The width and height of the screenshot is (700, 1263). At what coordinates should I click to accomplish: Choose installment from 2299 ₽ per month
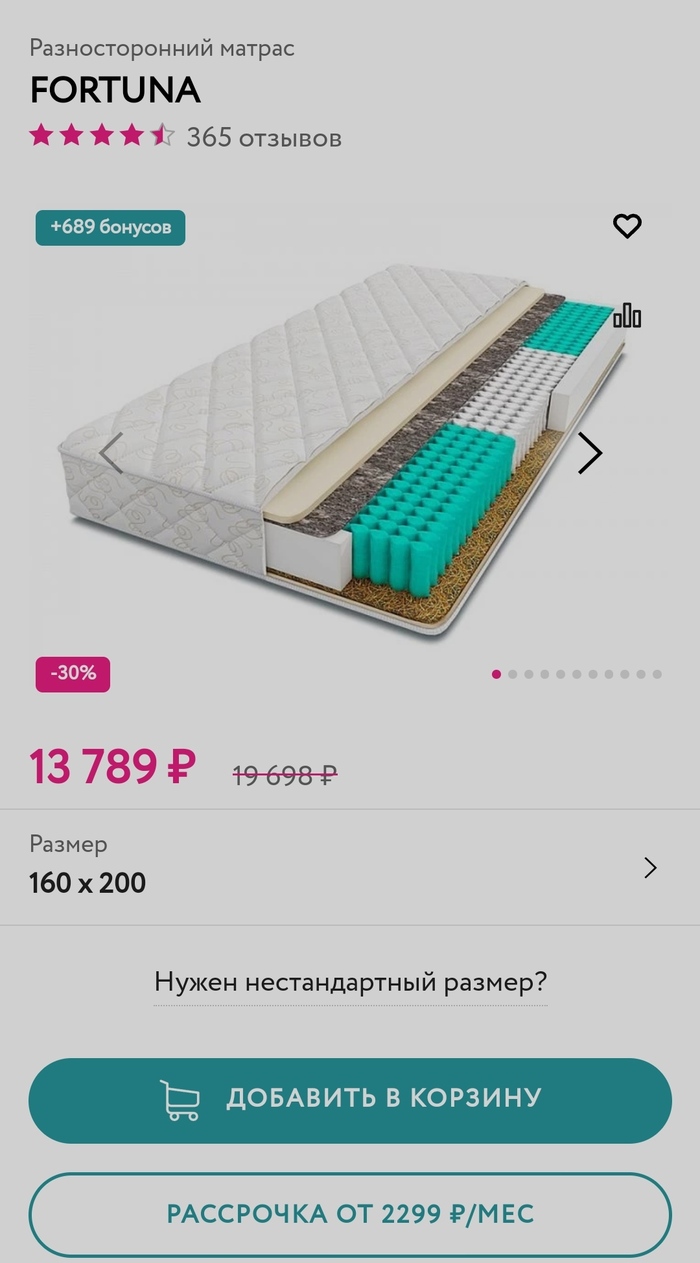350,1214
